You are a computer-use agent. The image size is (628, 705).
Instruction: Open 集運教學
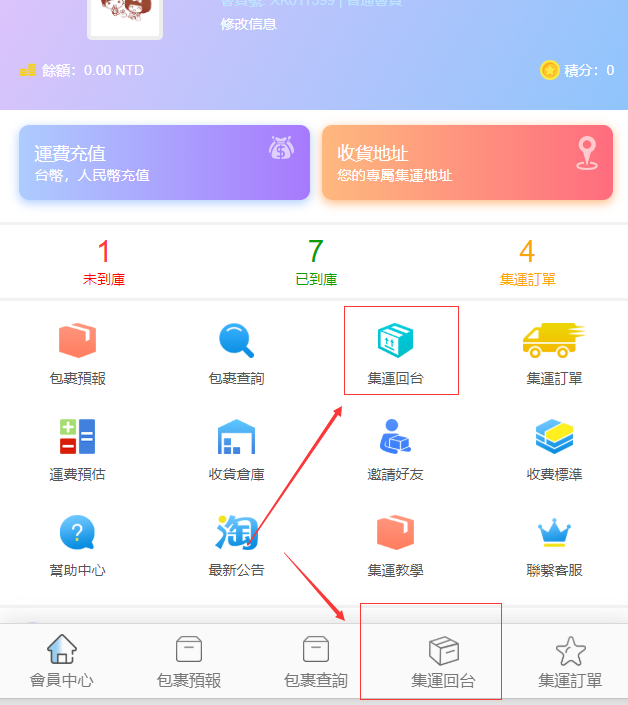click(x=395, y=545)
